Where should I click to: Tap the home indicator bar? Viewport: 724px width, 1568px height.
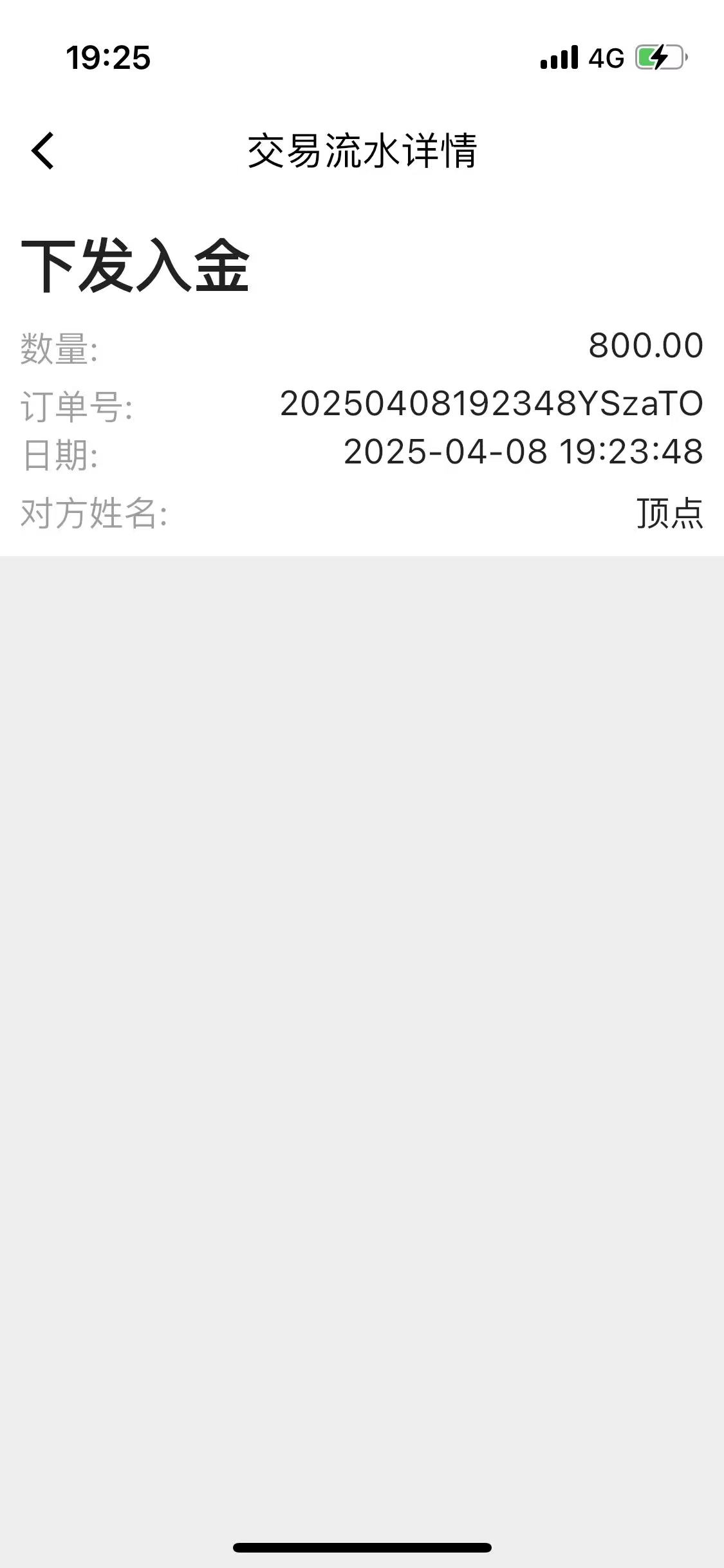coord(362,1547)
